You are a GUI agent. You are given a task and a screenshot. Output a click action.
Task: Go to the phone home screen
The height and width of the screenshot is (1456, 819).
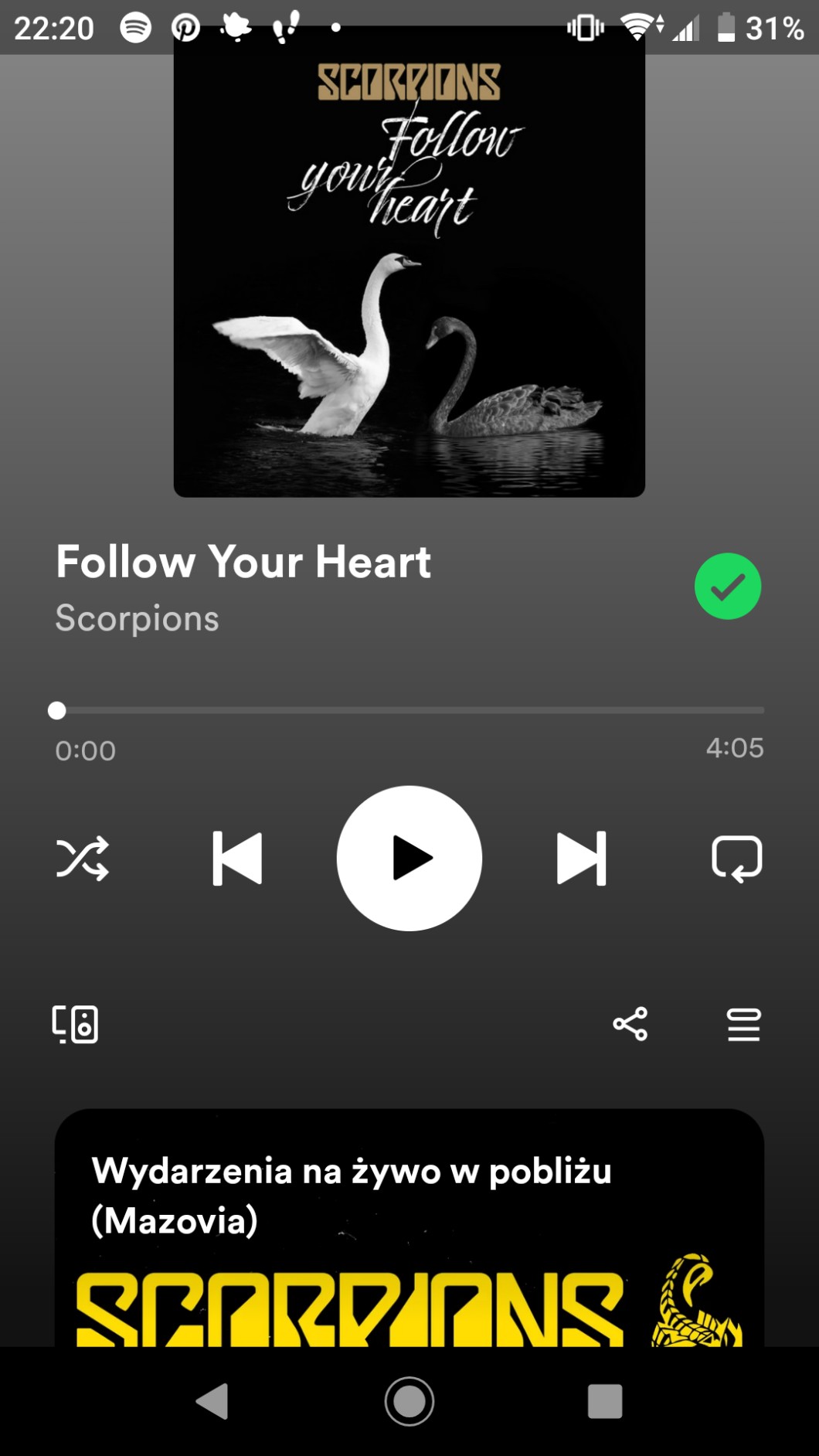(x=409, y=1400)
